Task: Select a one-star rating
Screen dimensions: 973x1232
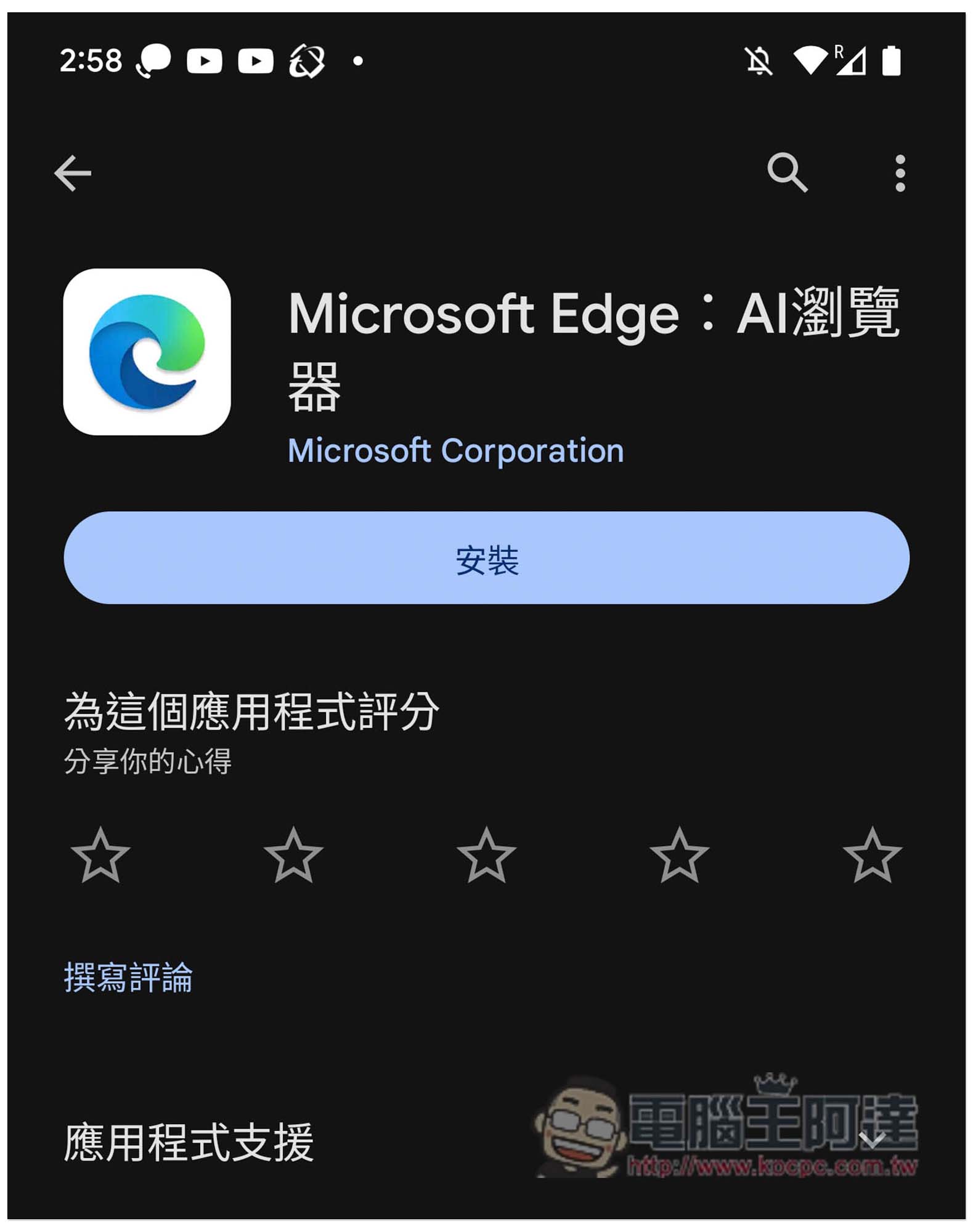Action: [102, 854]
